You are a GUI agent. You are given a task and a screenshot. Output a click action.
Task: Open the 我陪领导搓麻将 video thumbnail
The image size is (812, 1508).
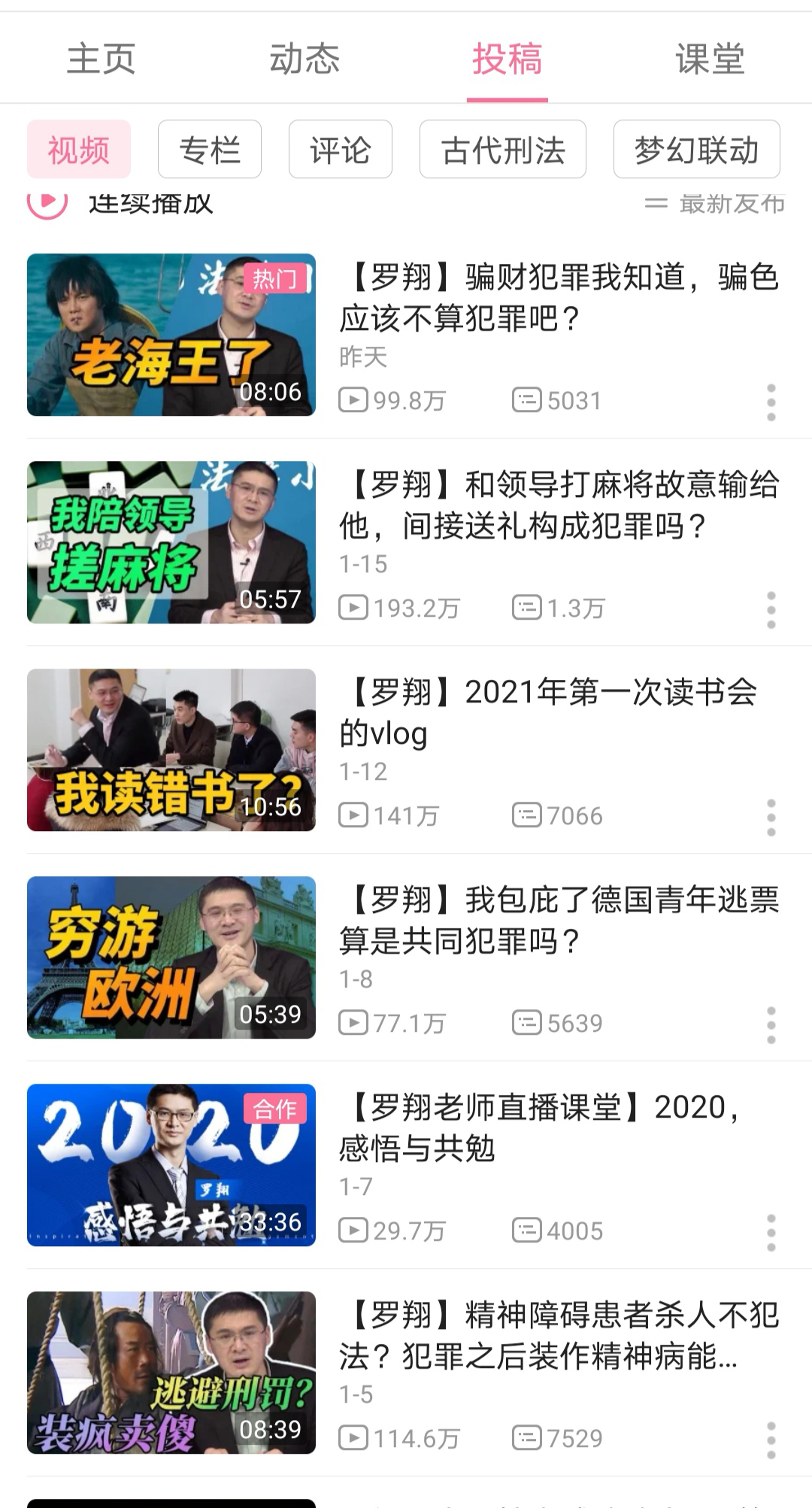(171, 545)
